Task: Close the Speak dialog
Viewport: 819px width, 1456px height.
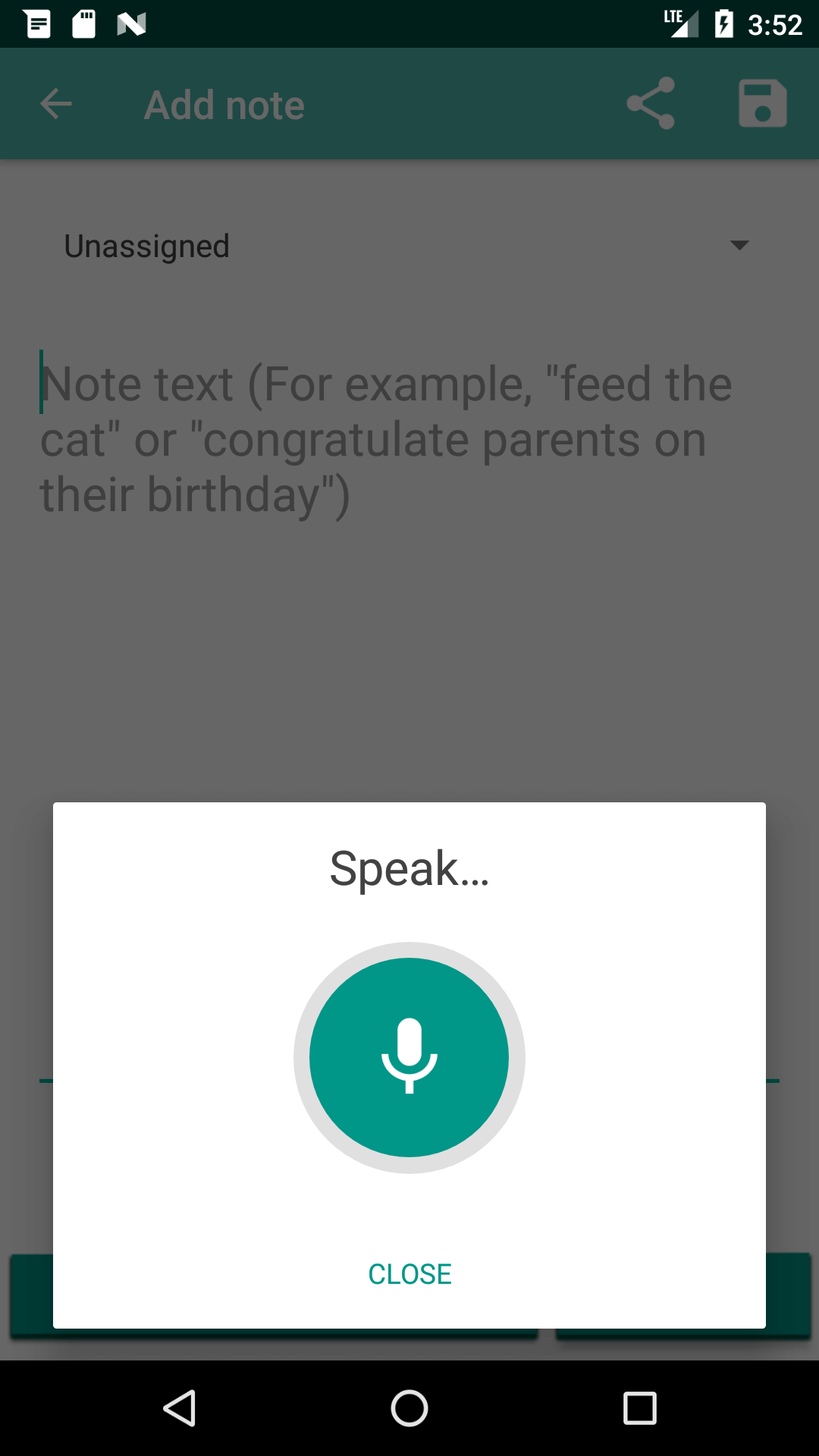Action: (409, 1274)
